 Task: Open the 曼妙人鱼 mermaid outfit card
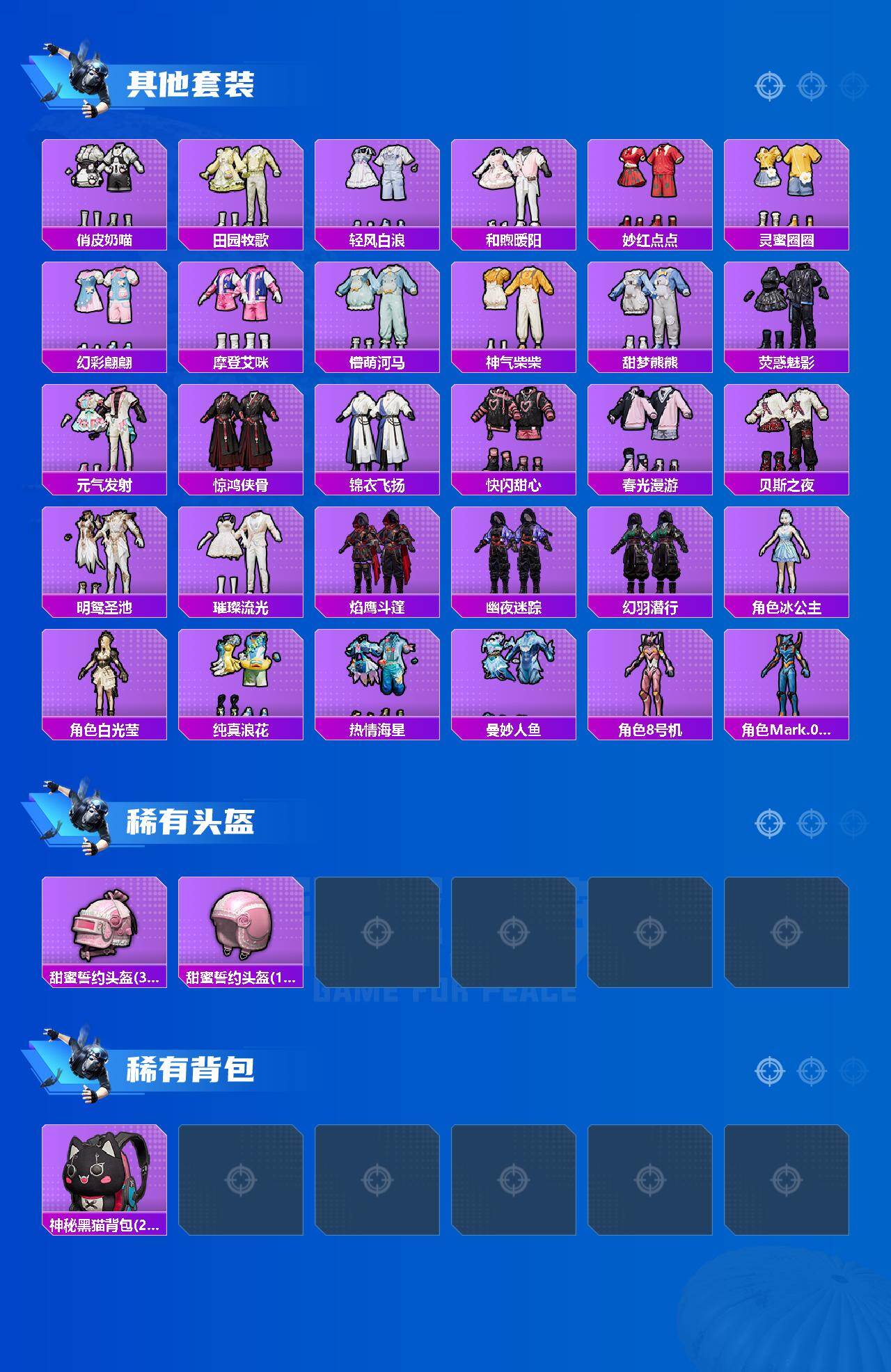click(x=515, y=675)
